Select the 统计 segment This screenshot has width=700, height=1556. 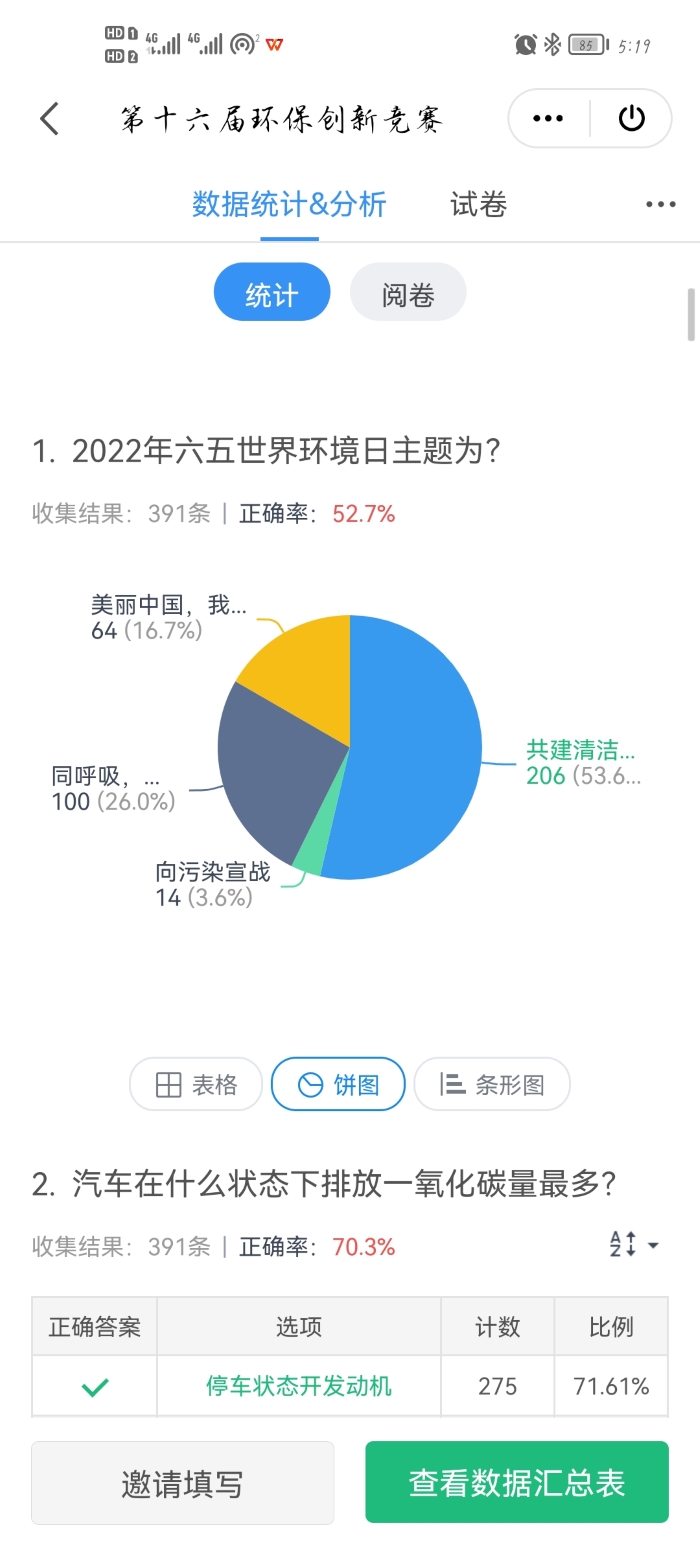272,293
